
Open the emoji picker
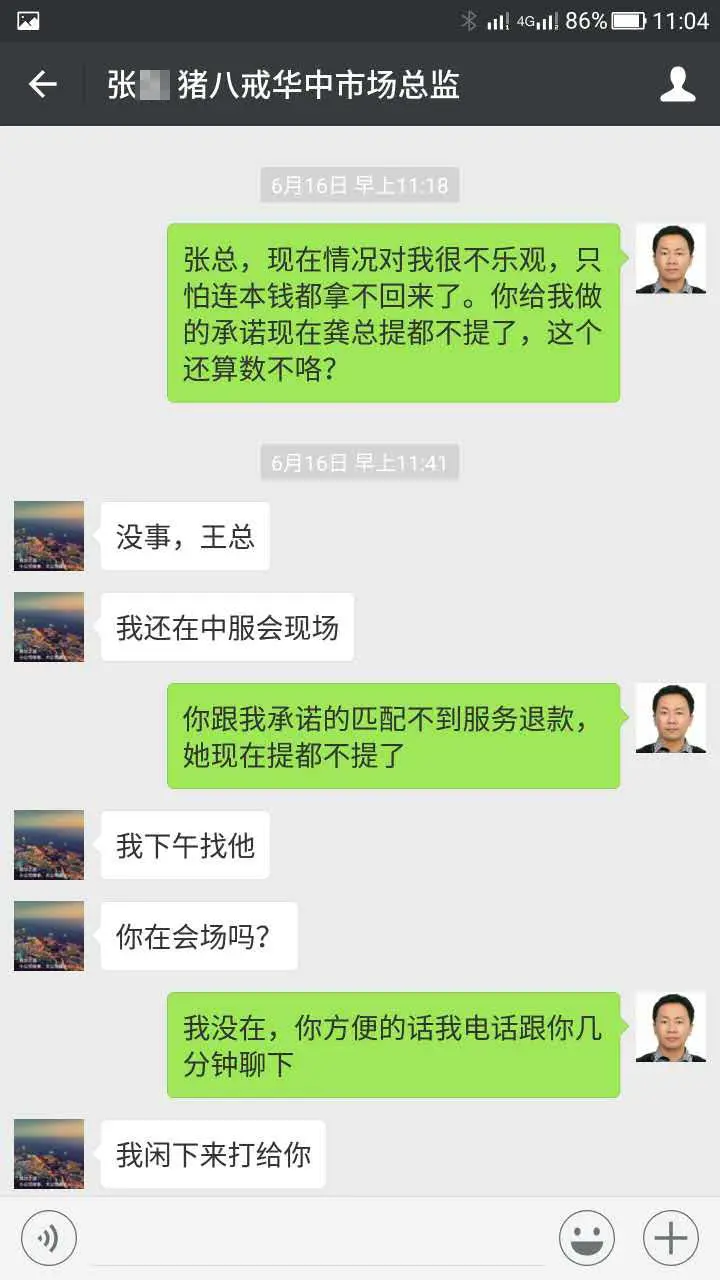point(587,1238)
